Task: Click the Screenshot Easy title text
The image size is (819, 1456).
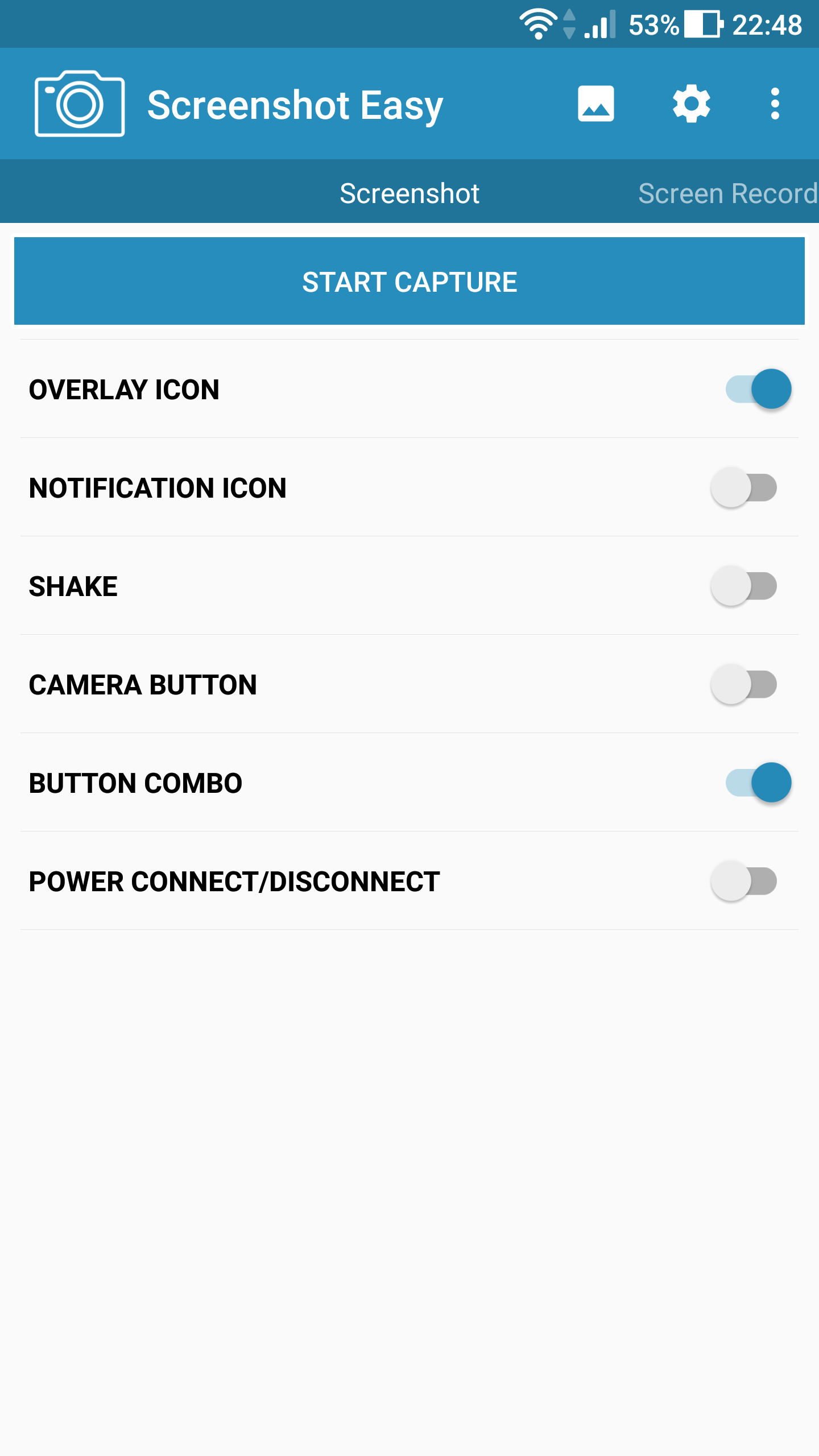Action: point(295,104)
